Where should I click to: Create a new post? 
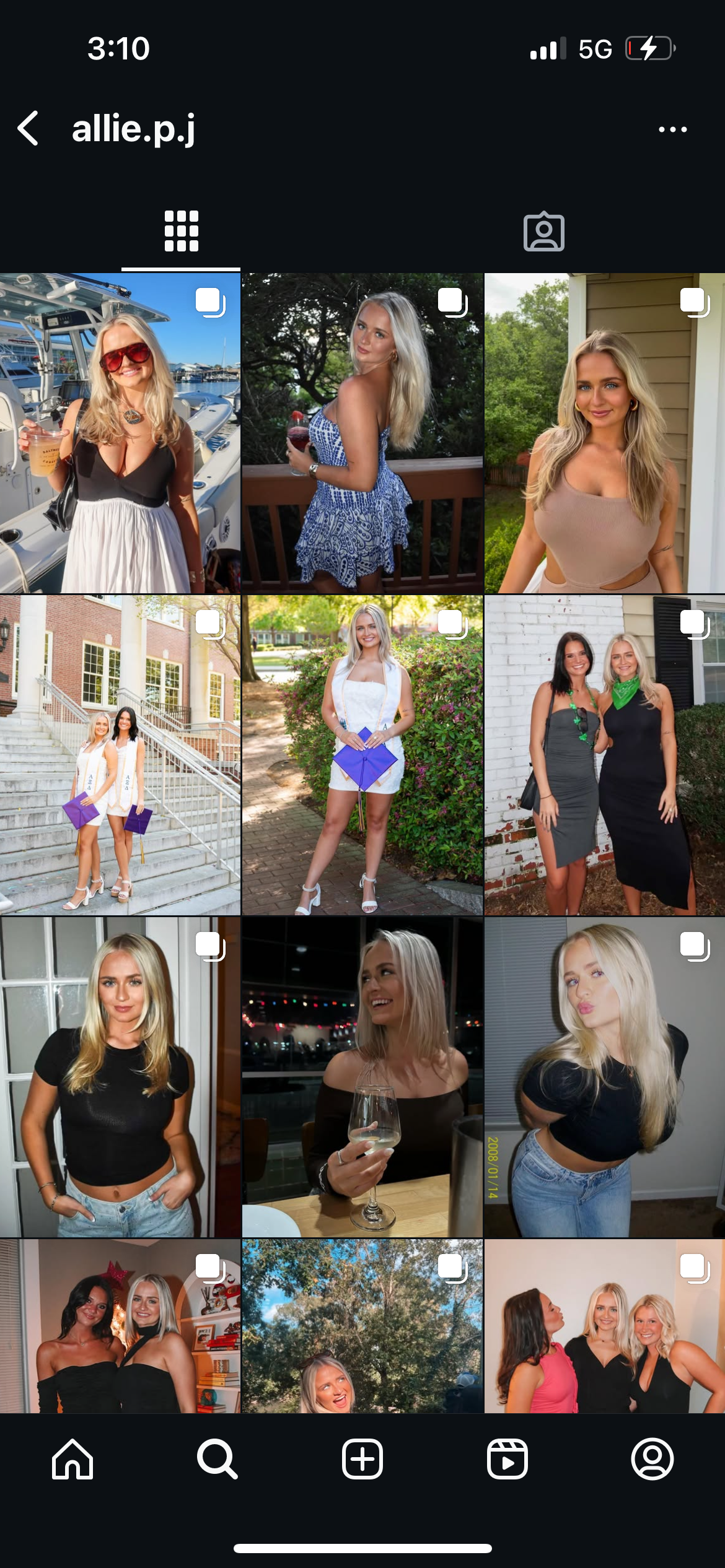(x=362, y=1458)
